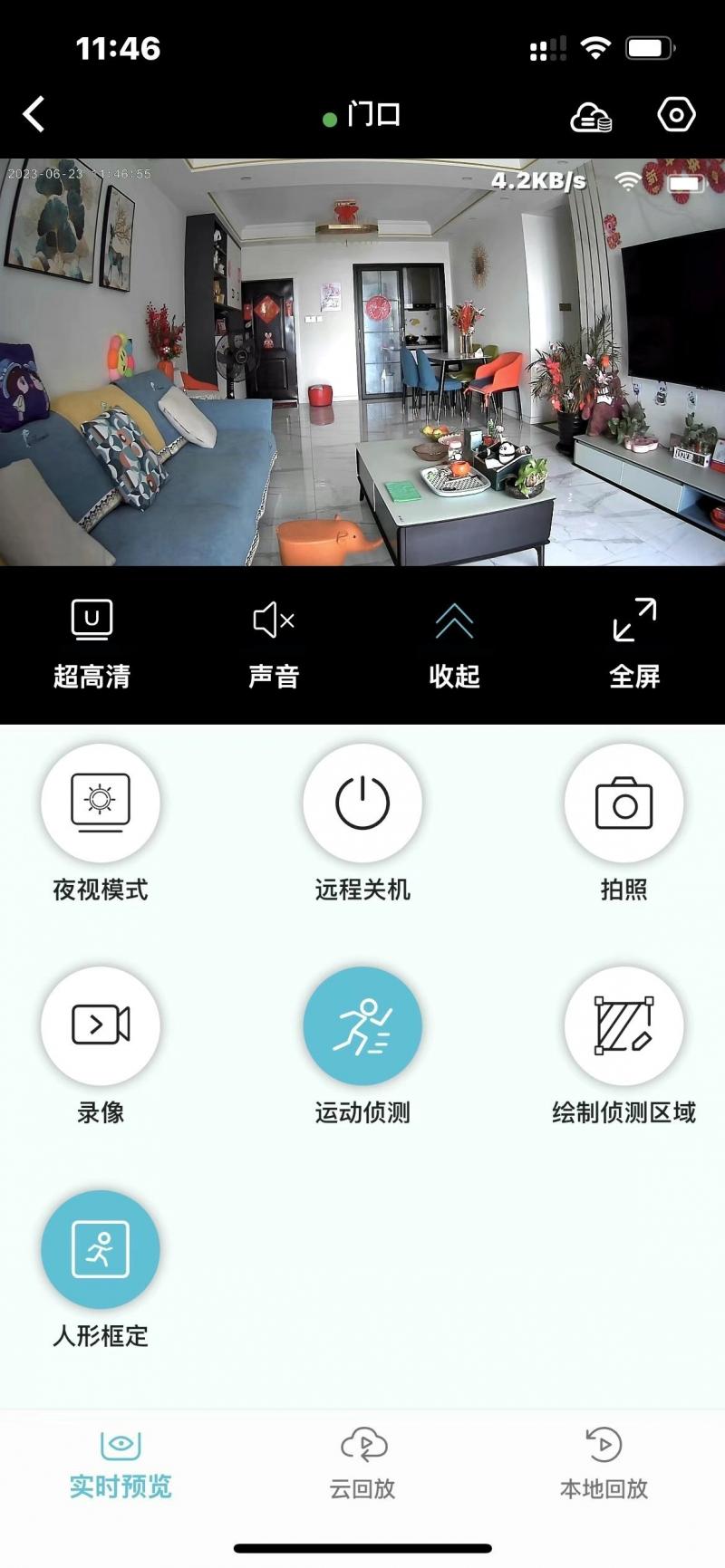Switch to the 实时预览 tab
Image resolution: width=725 pixels, height=1568 pixels.
pos(121,1464)
